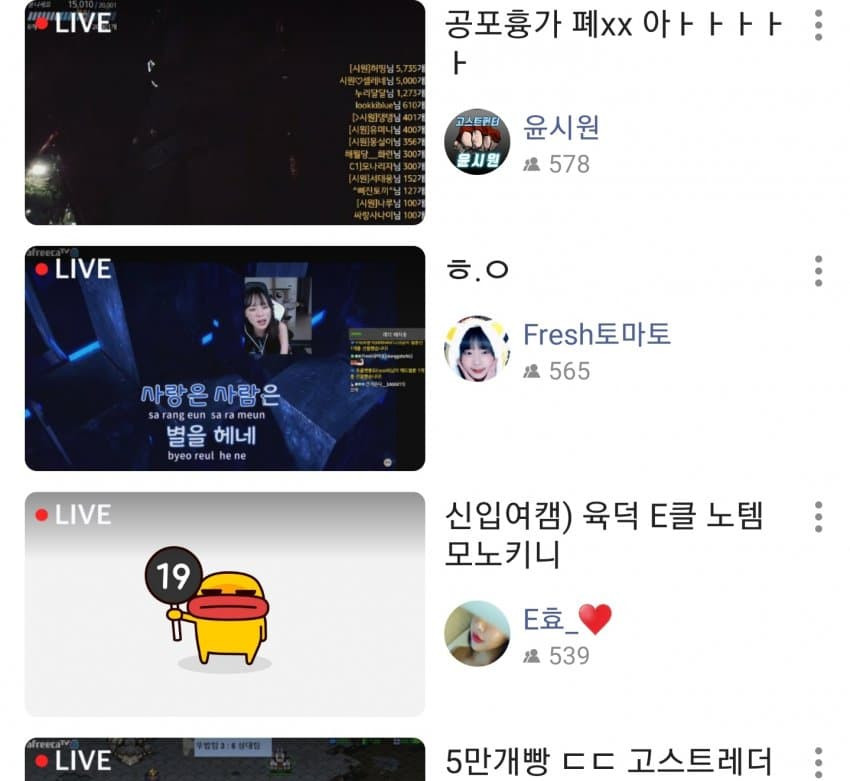Open the overflow menu for E효_'s stream
The image size is (850, 781).
(818, 517)
